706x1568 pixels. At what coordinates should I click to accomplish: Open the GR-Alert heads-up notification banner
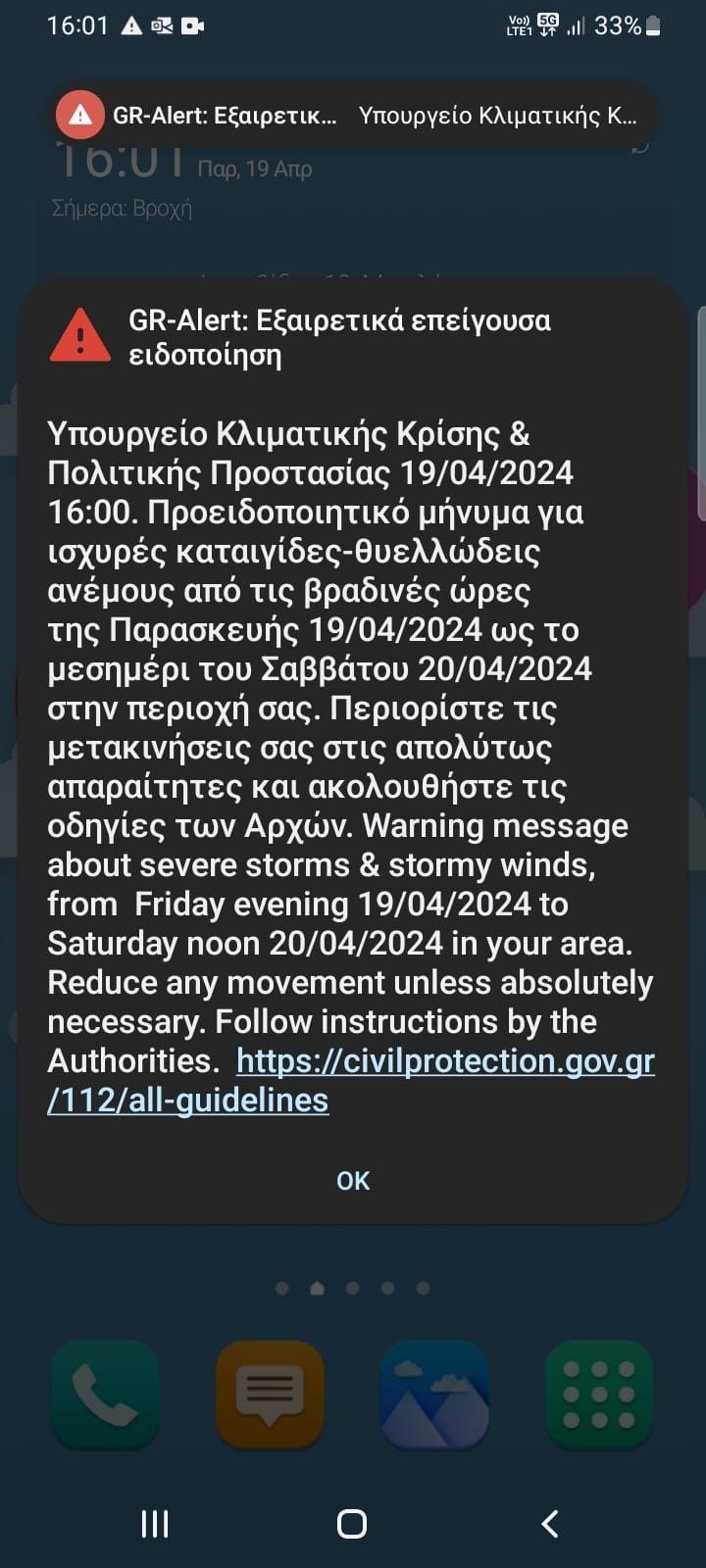[353, 116]
